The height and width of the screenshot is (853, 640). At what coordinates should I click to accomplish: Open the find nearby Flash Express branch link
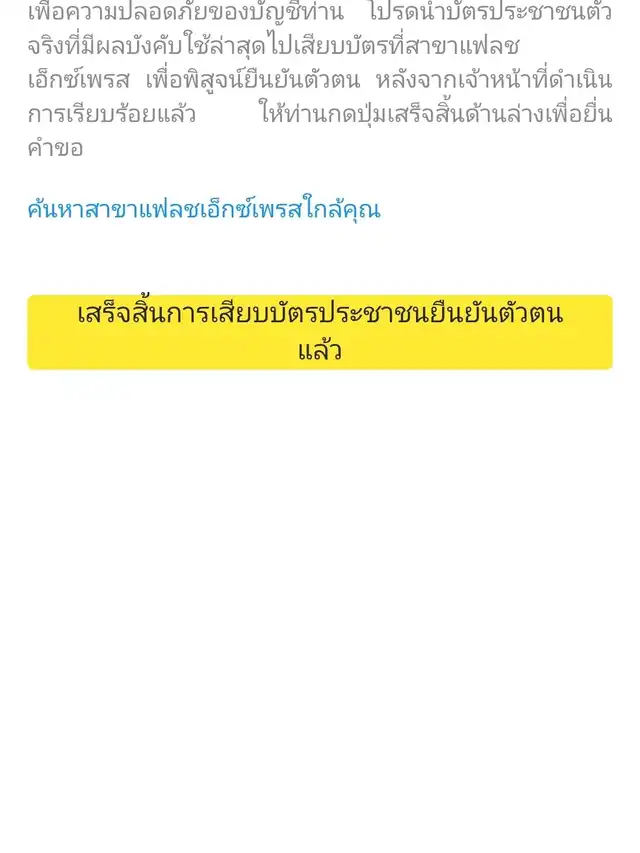click(x=203, y=211)
